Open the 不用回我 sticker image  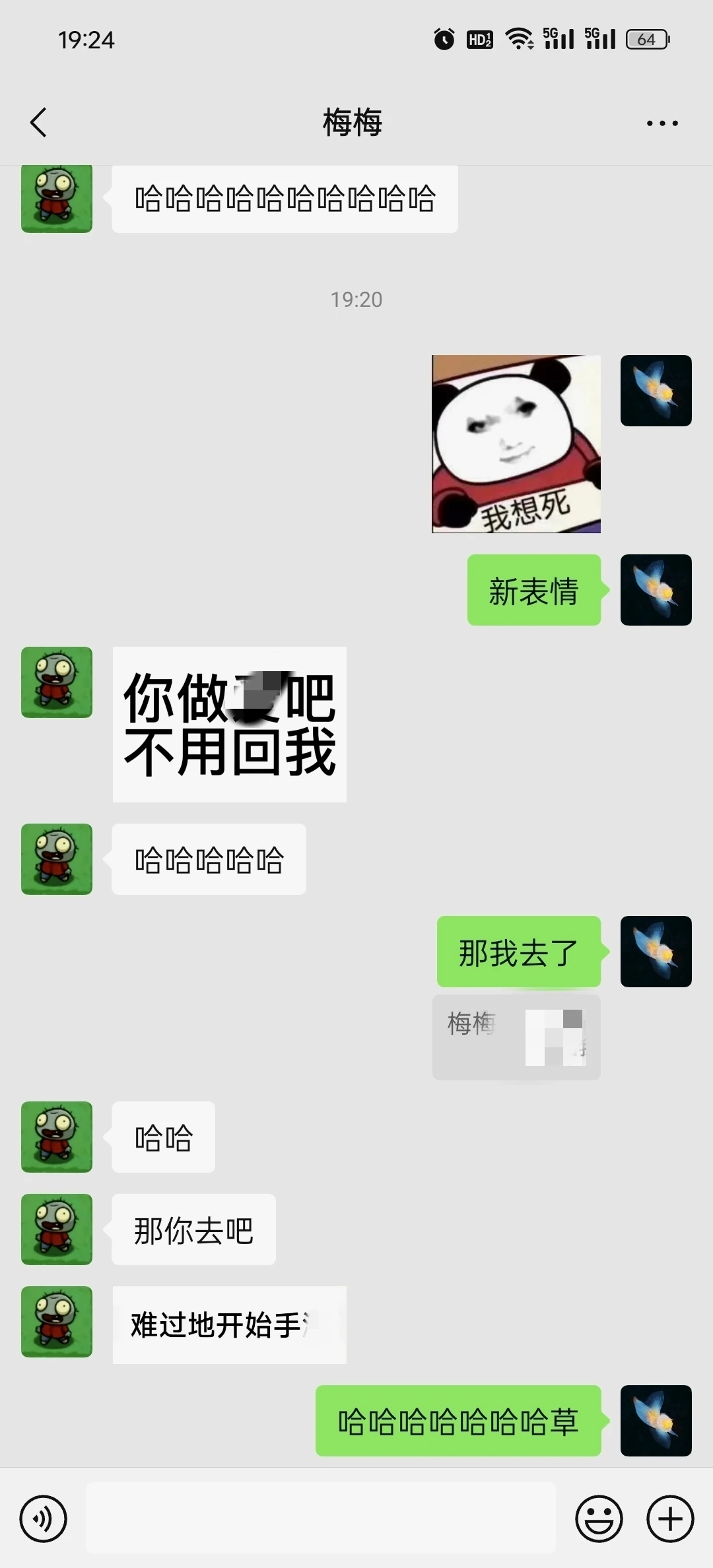coord(230,725)
